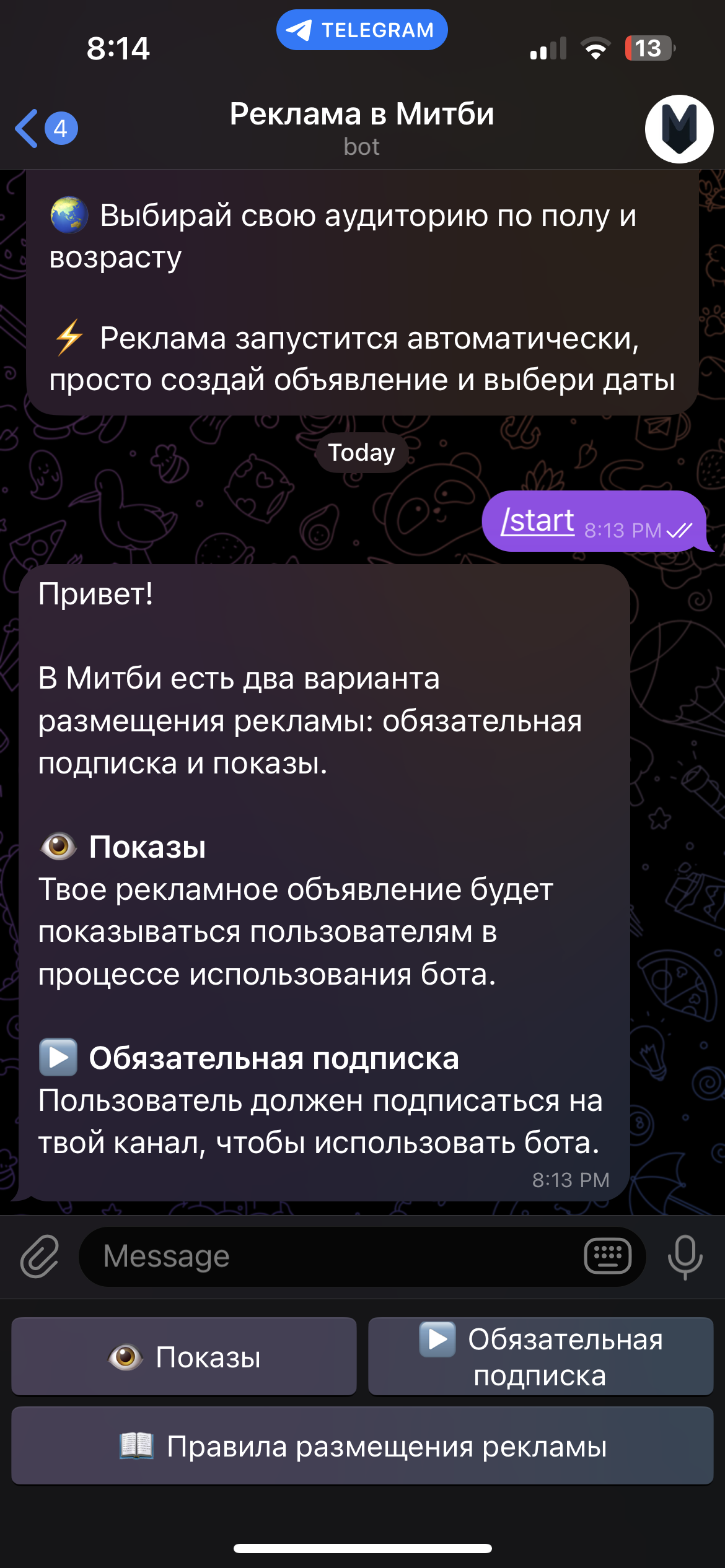
Task: Open the attachment paperclip menu
Action: point(40,1257)
